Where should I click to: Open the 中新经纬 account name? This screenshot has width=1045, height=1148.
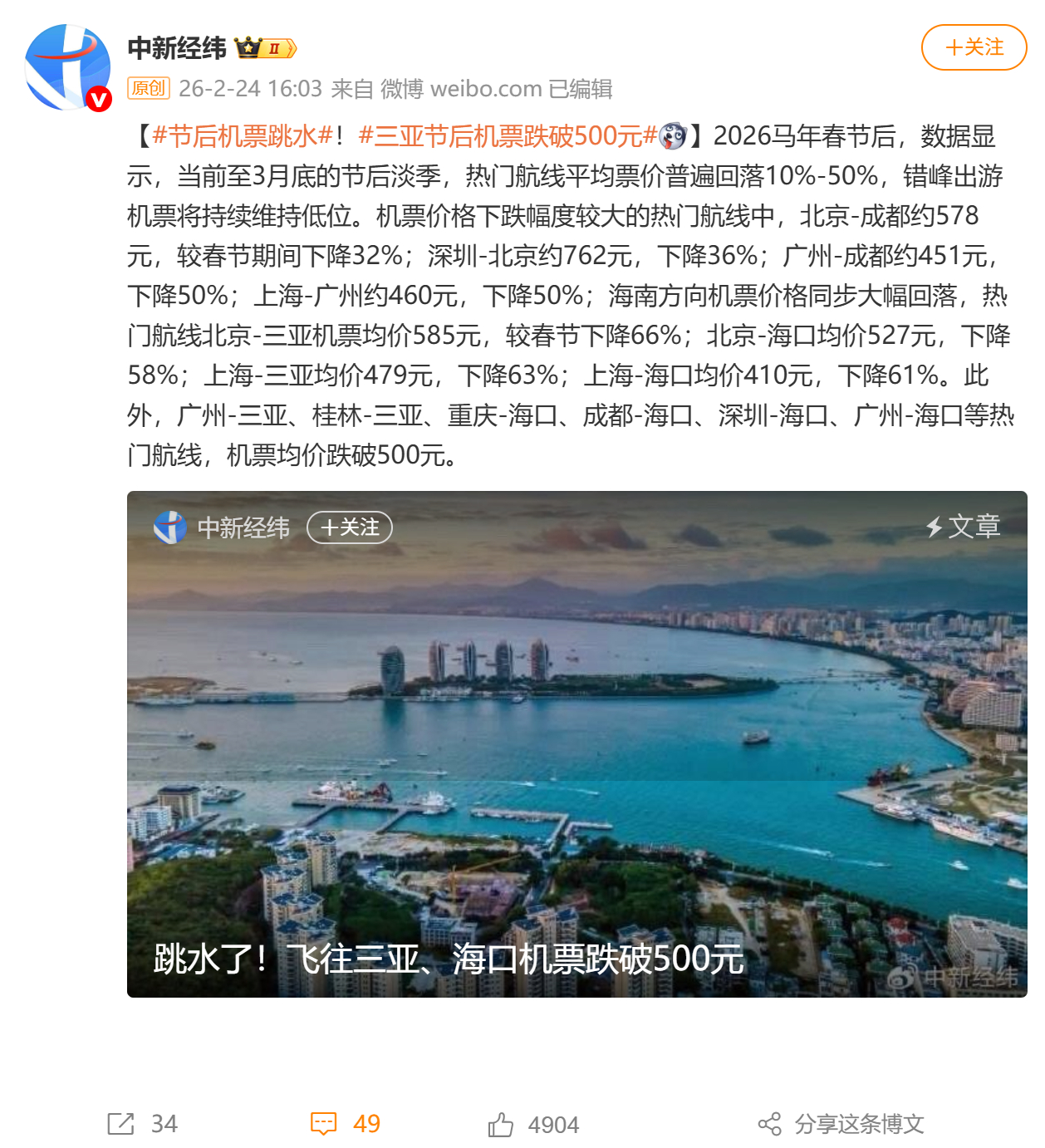pos(177,48)
